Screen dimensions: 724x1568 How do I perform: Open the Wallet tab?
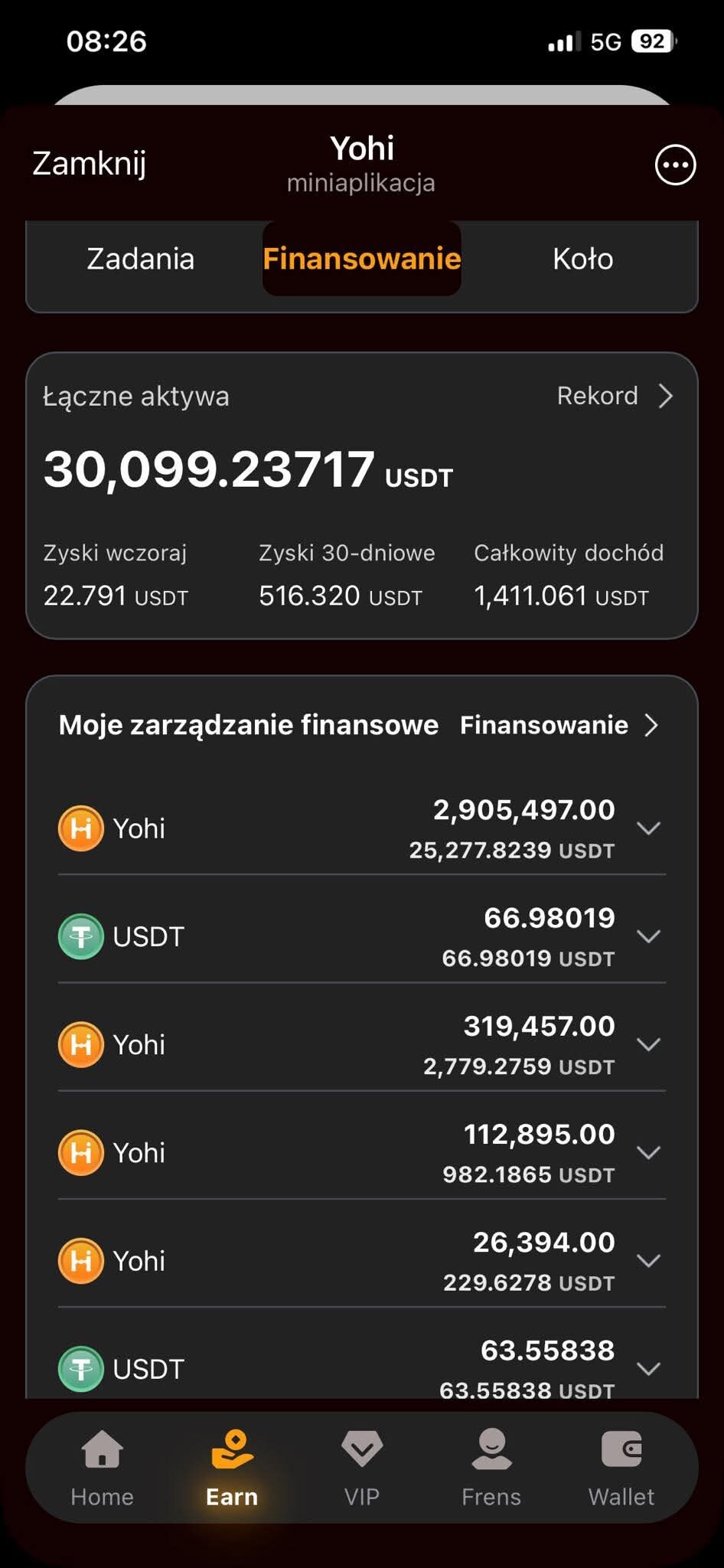click(x=621, y=1468)
